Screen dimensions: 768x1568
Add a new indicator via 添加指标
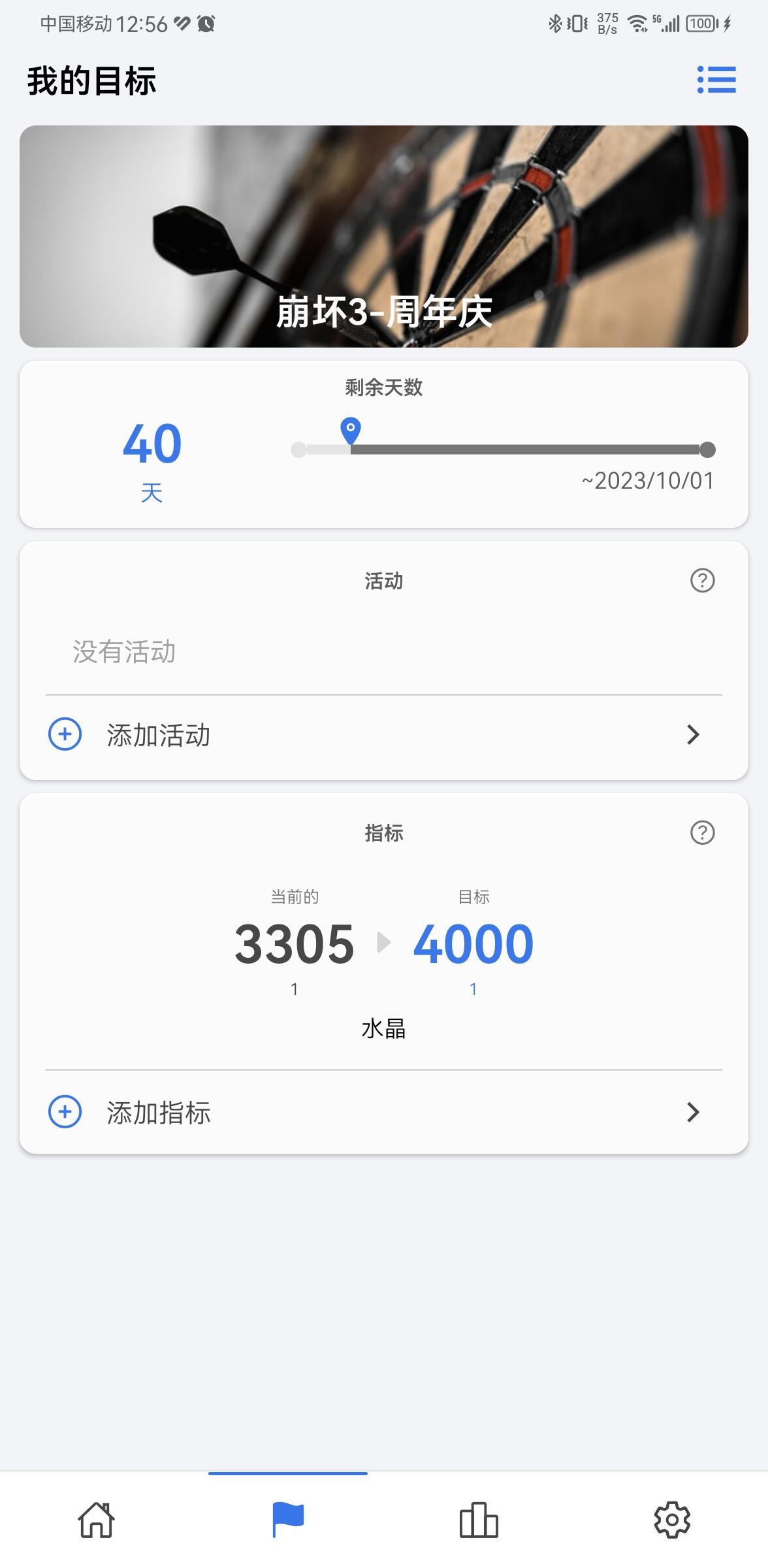pyautogui.click(x=384, y=1112)
